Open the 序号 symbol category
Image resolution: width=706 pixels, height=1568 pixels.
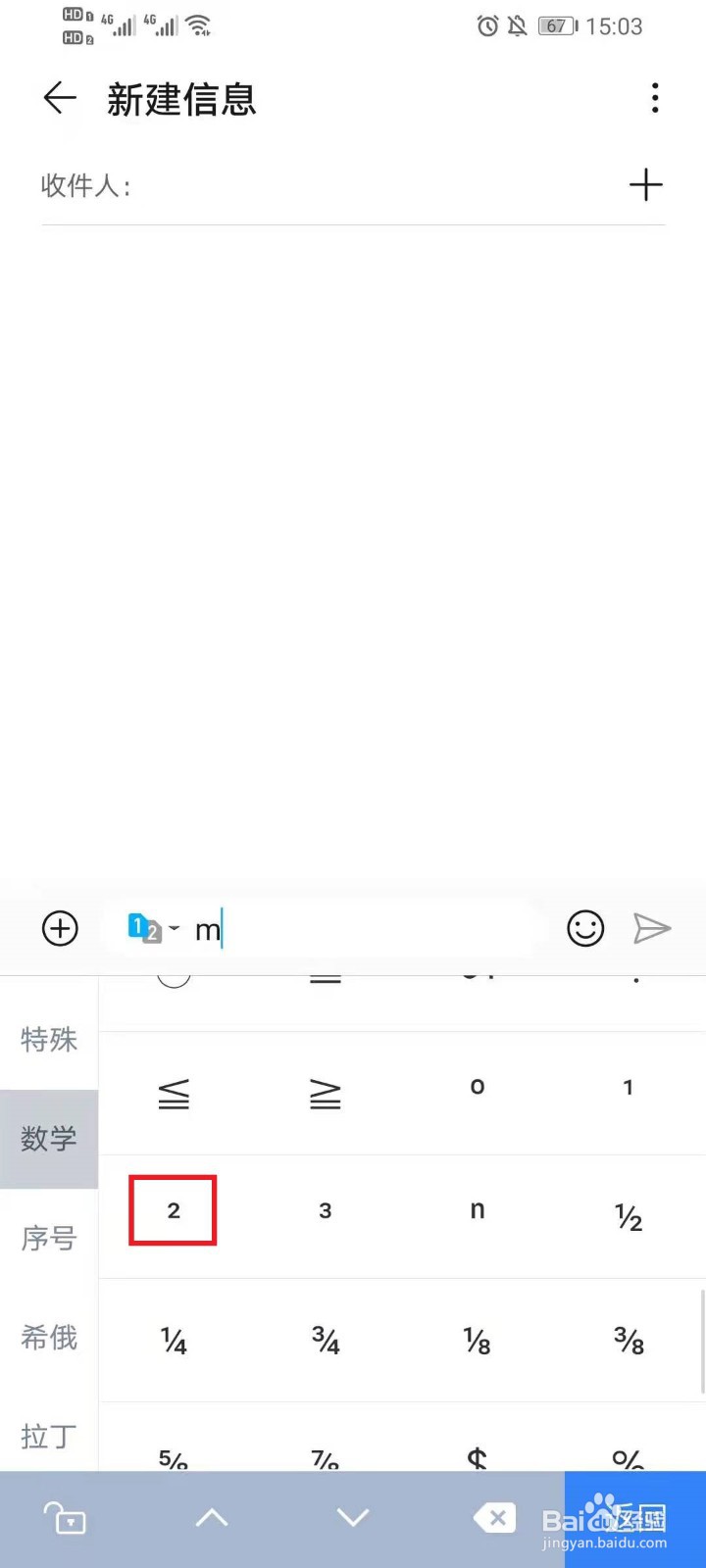(x=49, y=1239)
